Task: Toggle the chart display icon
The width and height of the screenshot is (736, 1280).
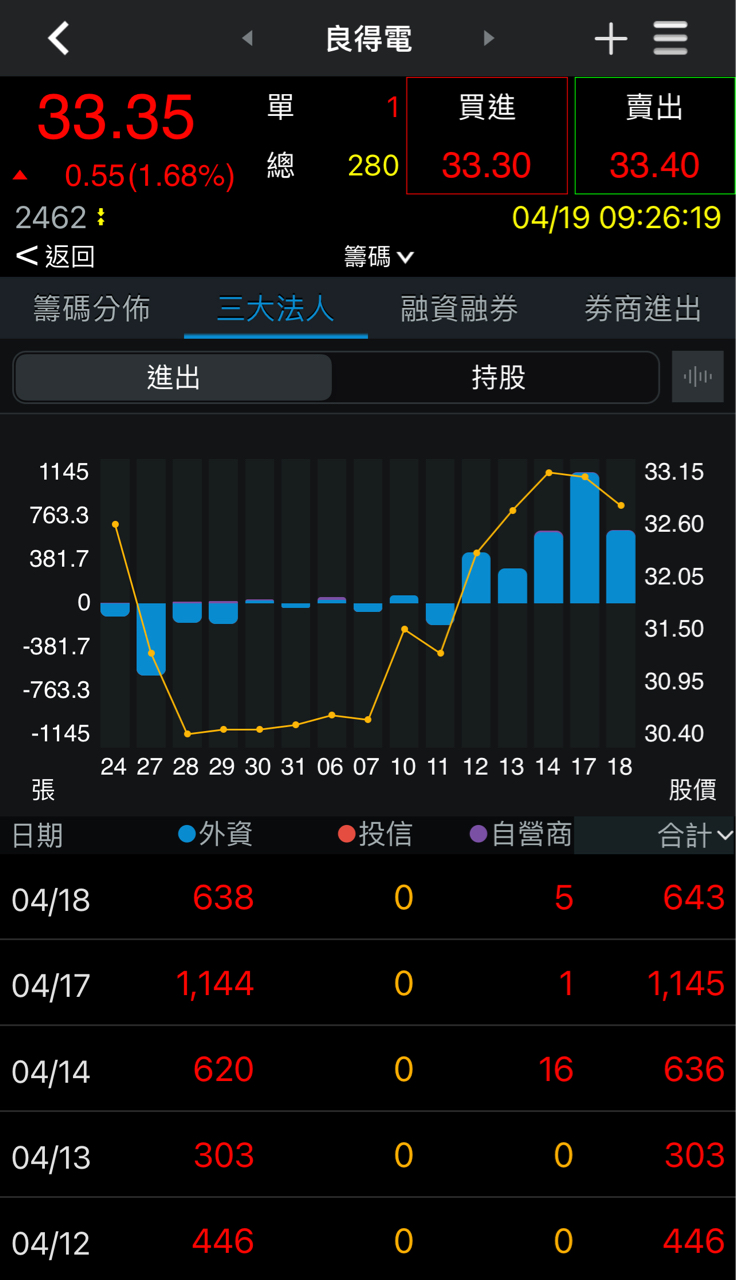Action: click(x=697, y=377)
